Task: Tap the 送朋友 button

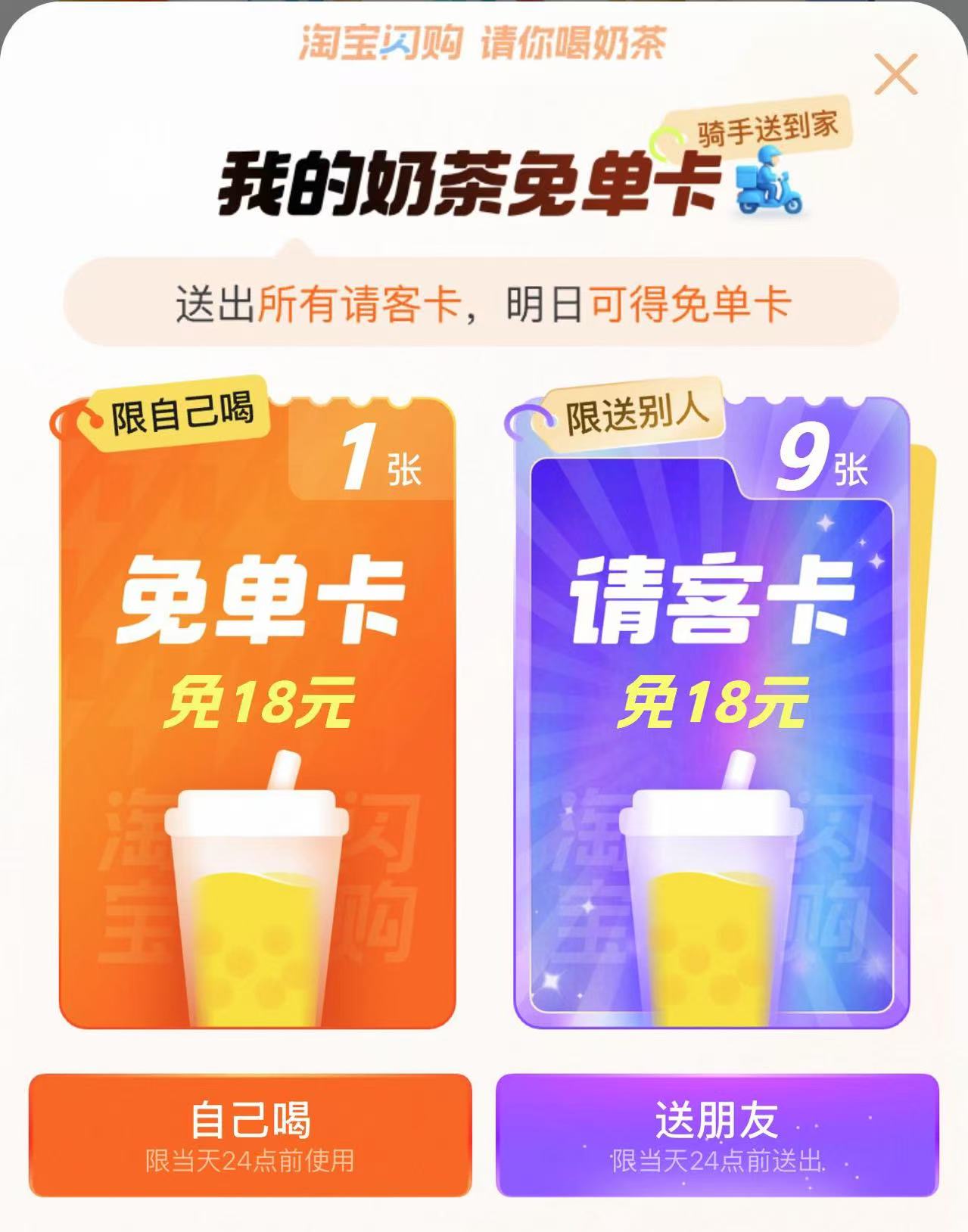Action: coord(717,1134)
